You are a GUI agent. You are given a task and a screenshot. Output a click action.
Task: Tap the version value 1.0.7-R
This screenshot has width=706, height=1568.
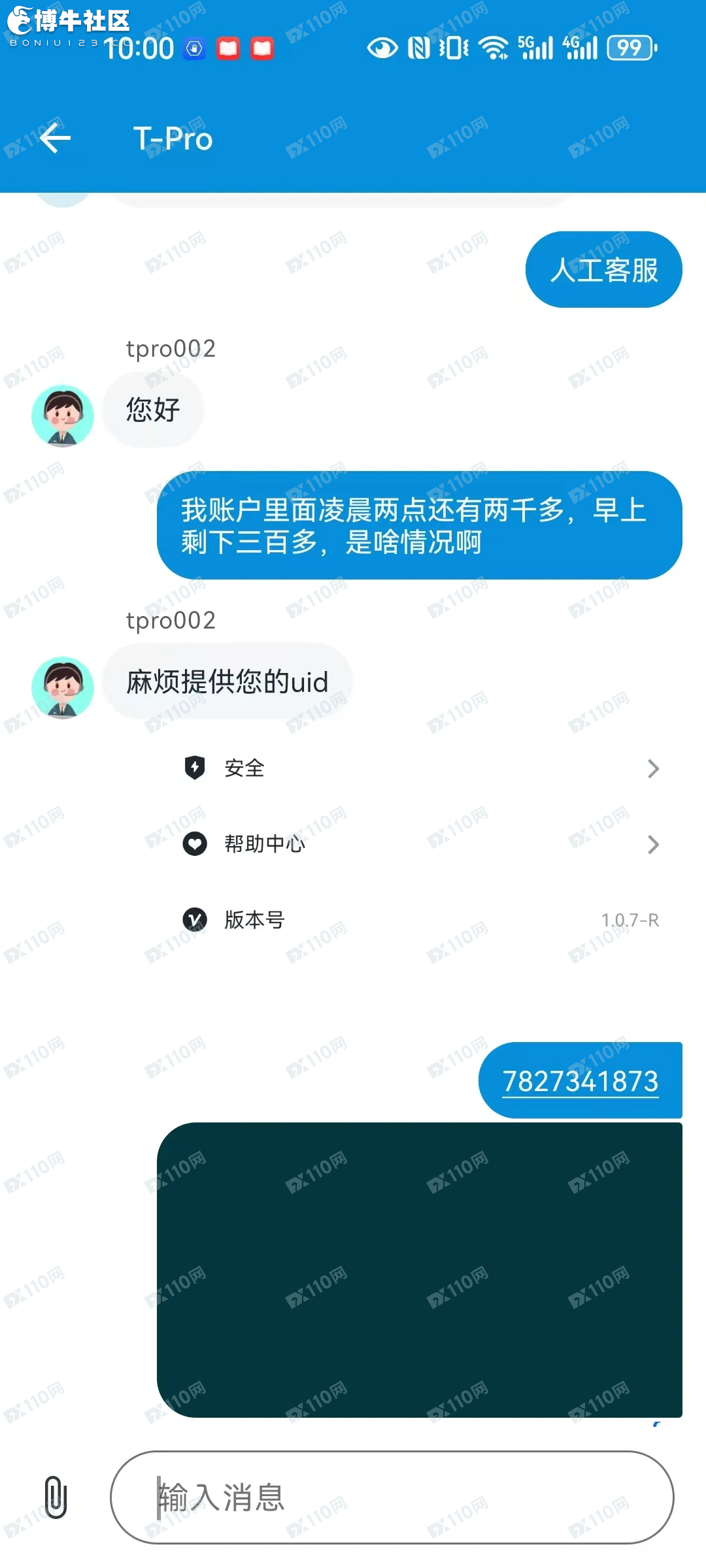click(630, 920)
